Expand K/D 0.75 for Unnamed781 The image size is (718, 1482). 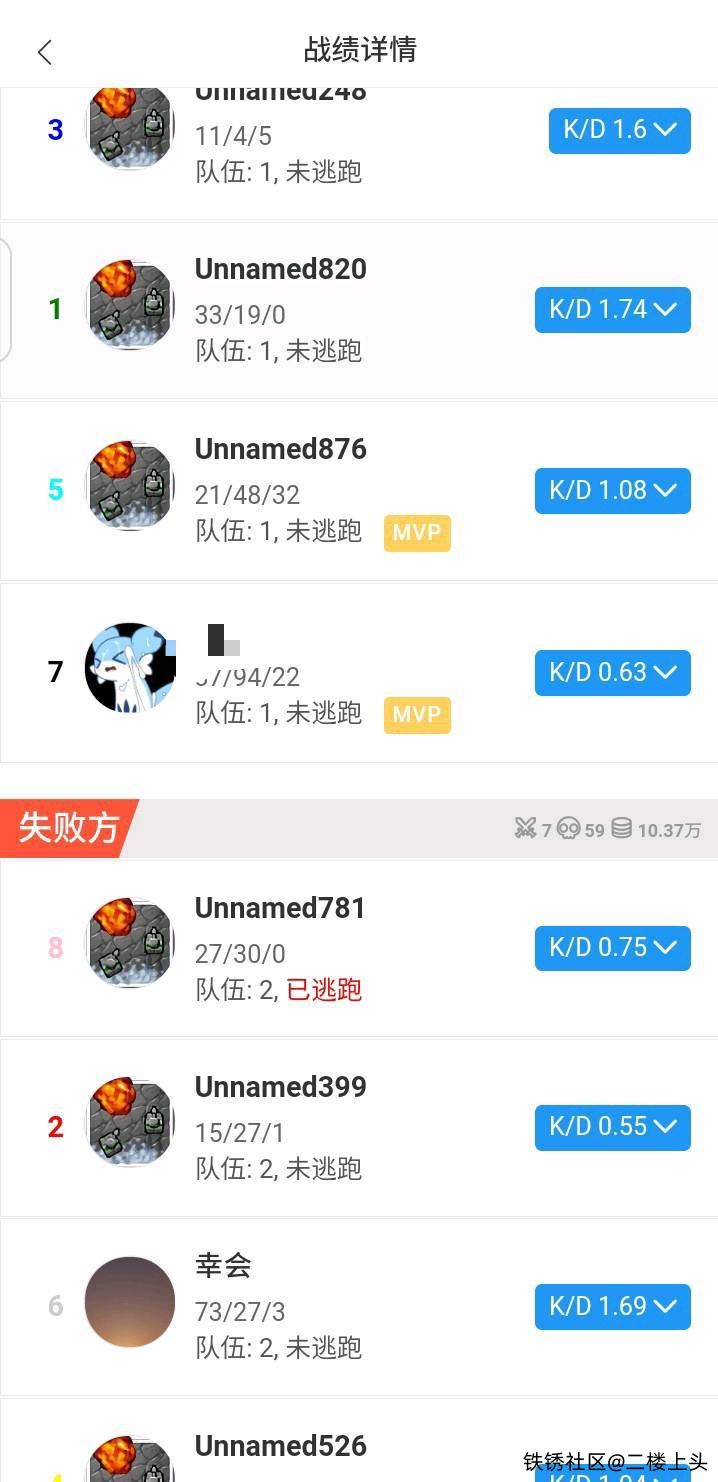click(612, 948)
